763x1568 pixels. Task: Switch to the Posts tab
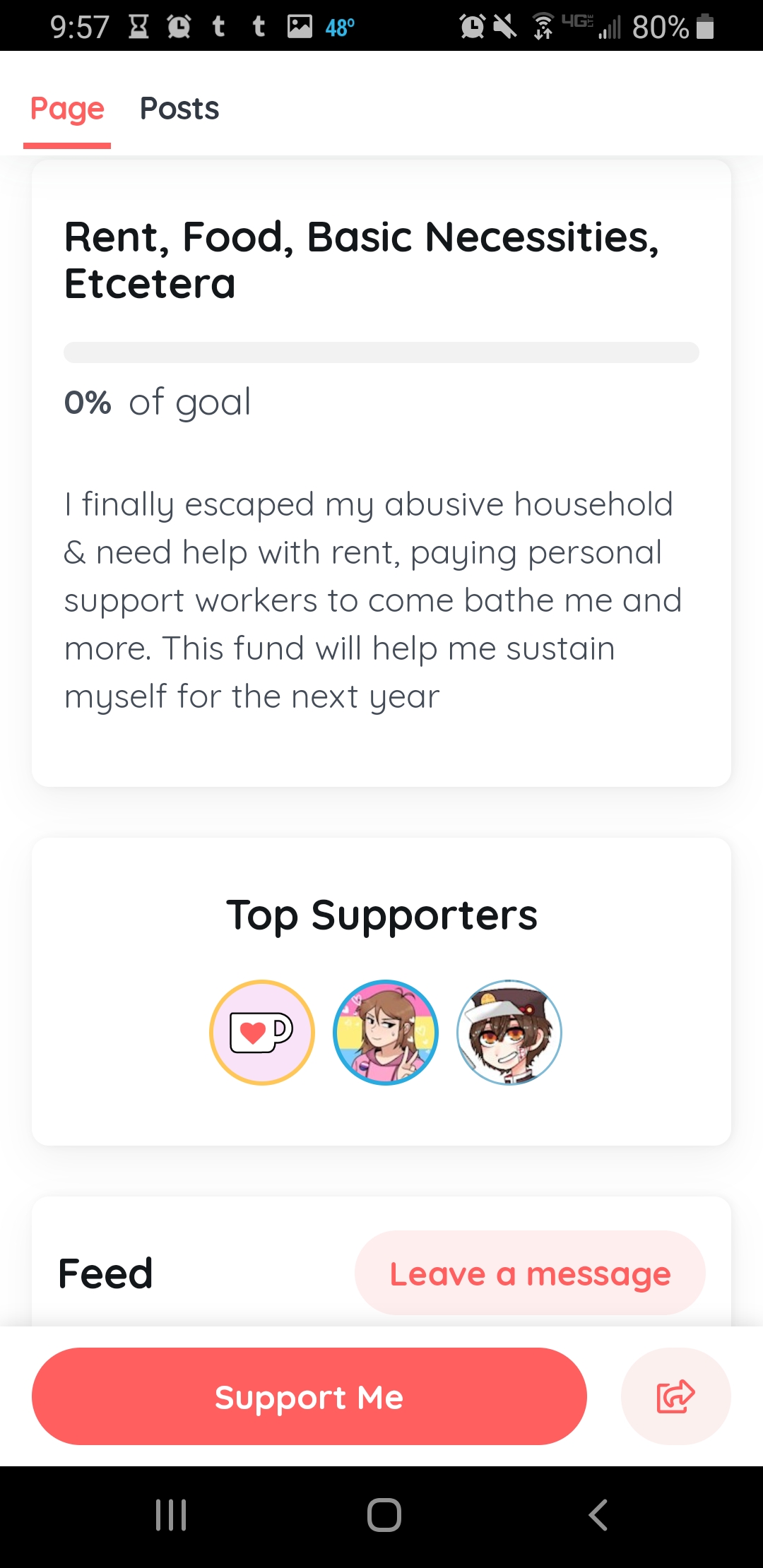pos(179,109)
